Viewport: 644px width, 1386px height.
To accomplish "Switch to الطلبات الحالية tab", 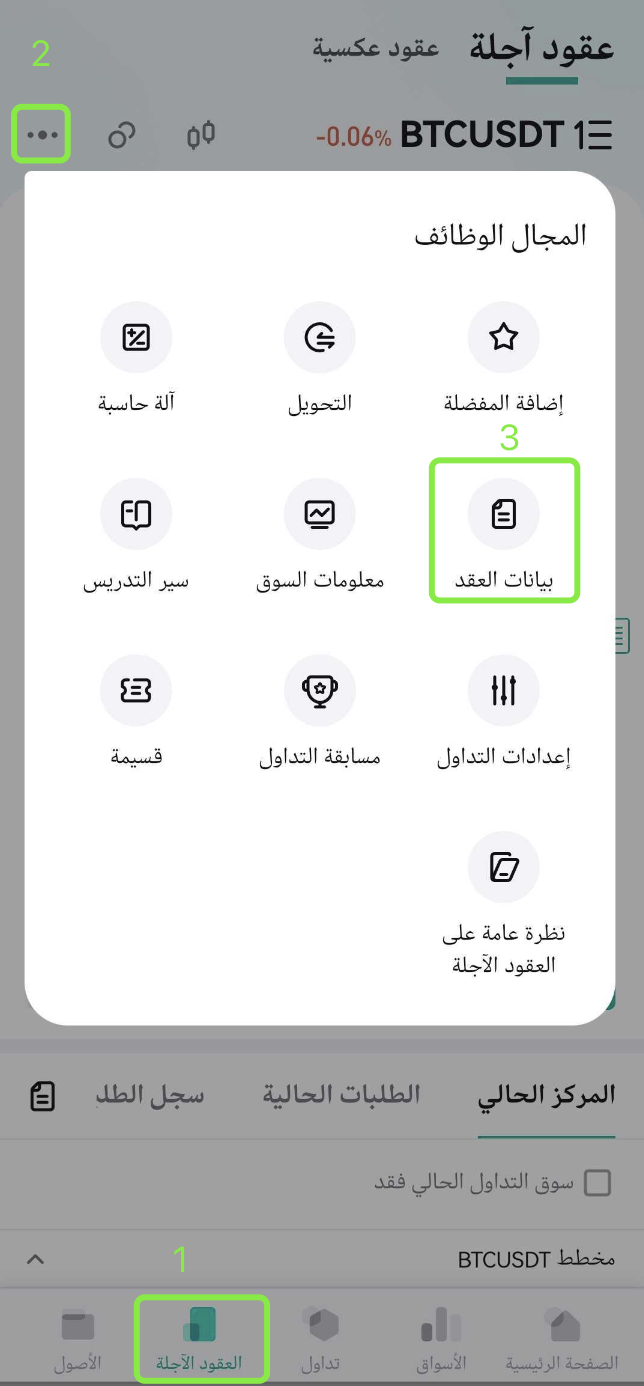I will click(x=341, y=1095).
